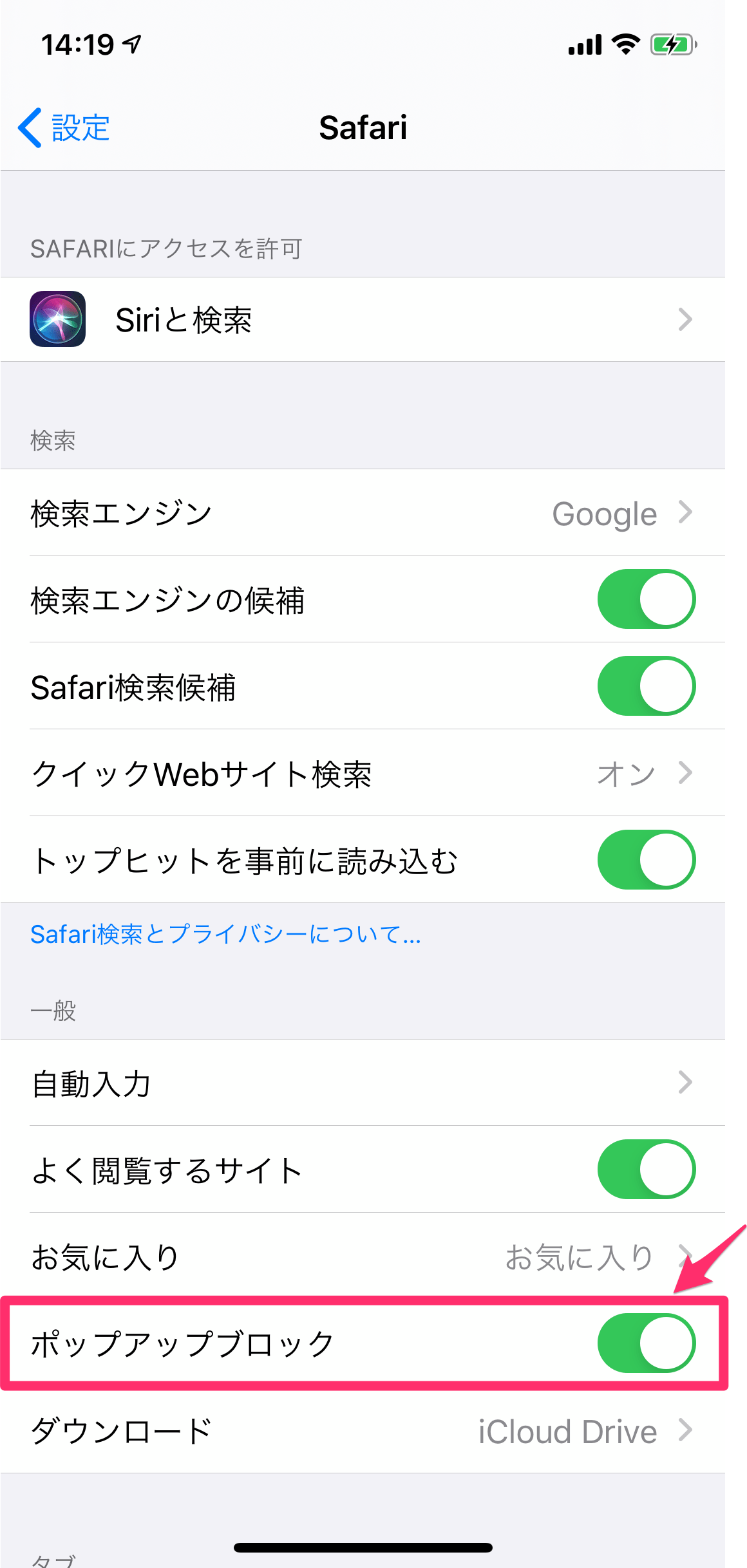
Task: Open the ダウンロード iCloud Drive option
Action: pos(373,1430)
